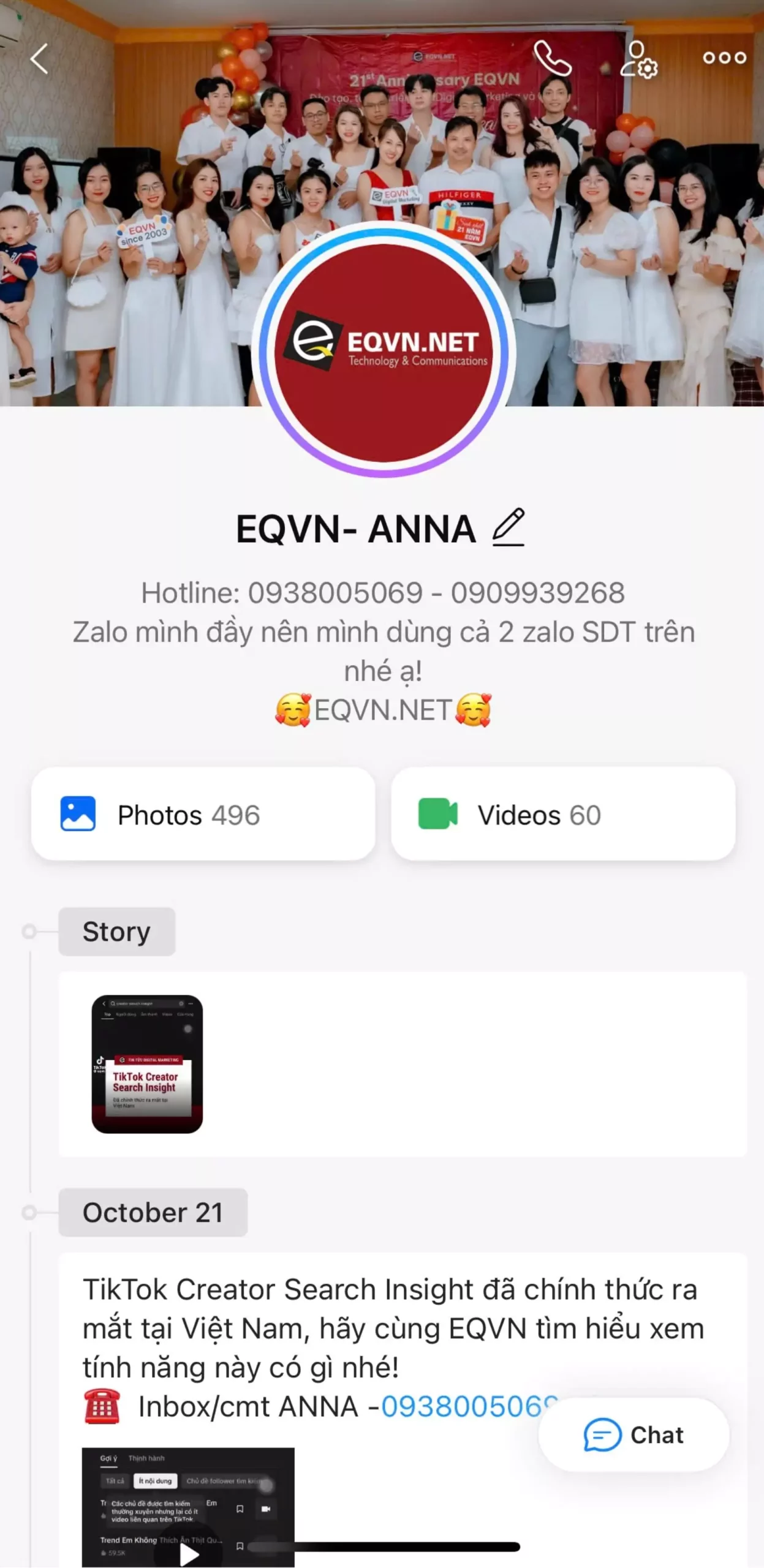Open the friend settings icon
This screenshot has height=1568, width=764.
point(638,59)
